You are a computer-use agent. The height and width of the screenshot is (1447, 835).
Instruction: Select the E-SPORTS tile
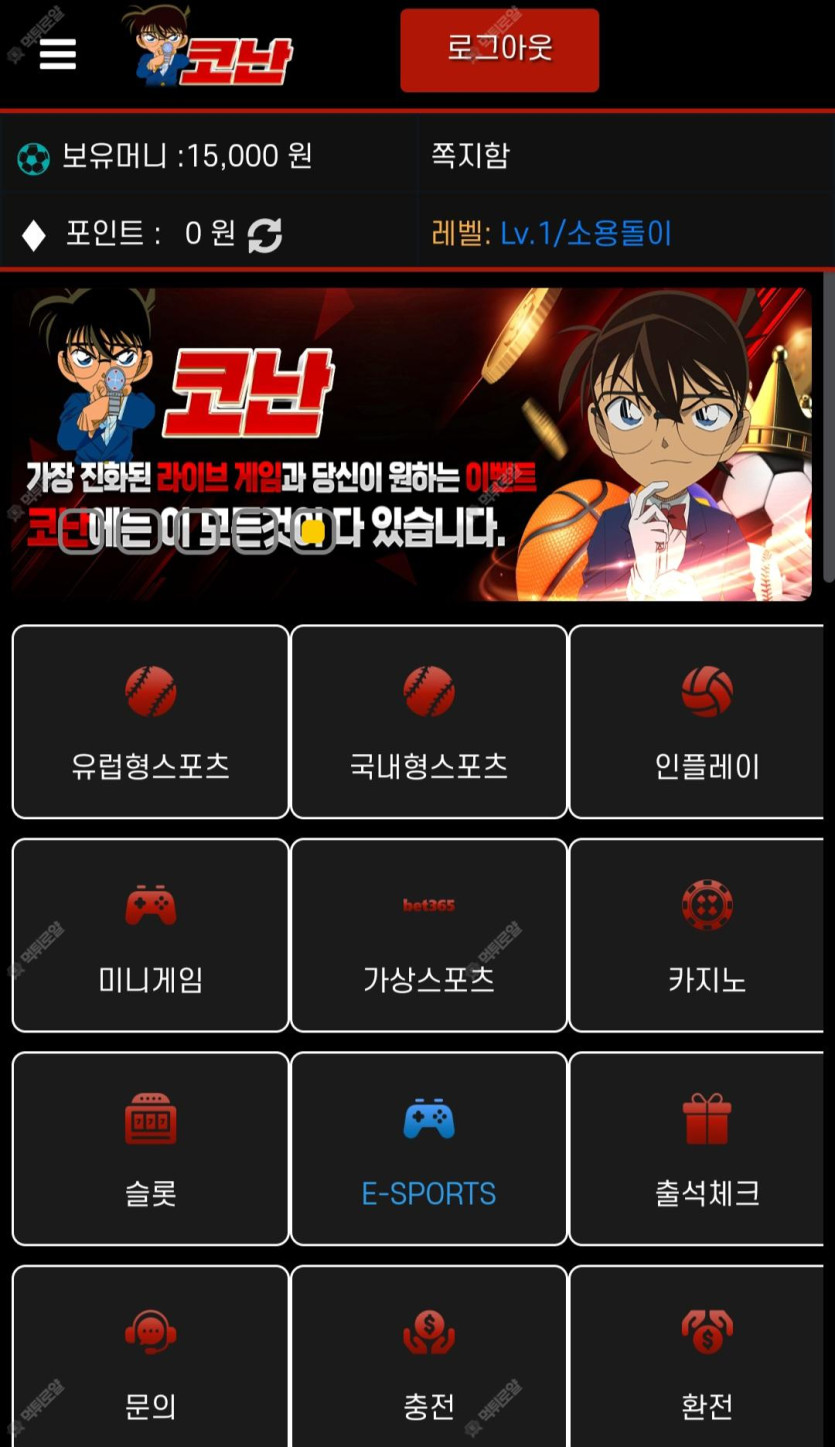[x=429, y=1148]
